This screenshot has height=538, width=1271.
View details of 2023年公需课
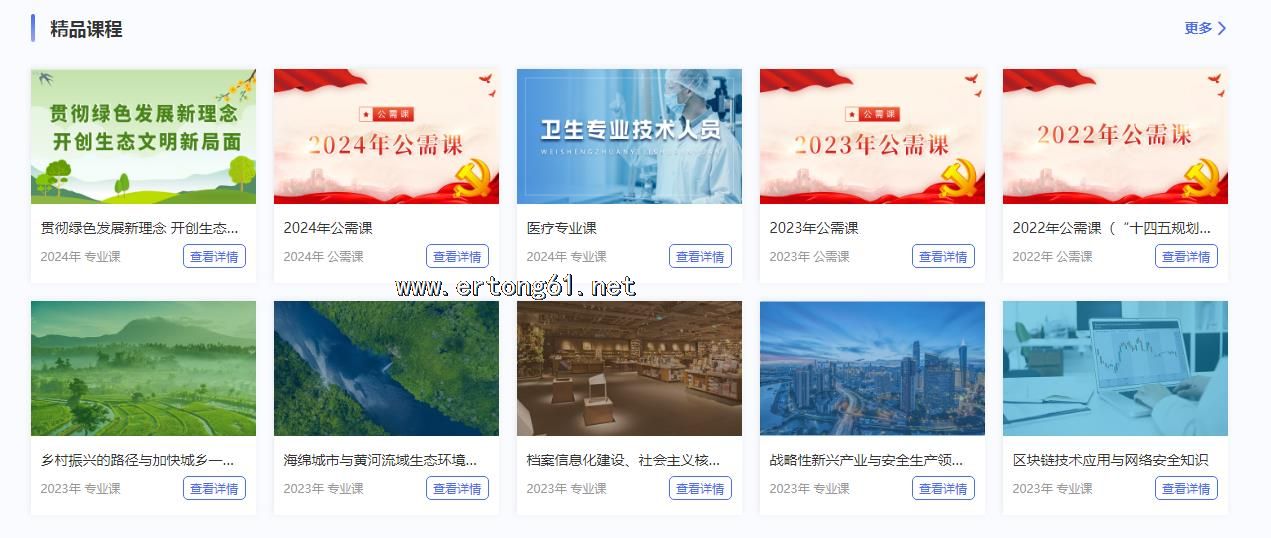pyautogui.click(x=943, y=256)
